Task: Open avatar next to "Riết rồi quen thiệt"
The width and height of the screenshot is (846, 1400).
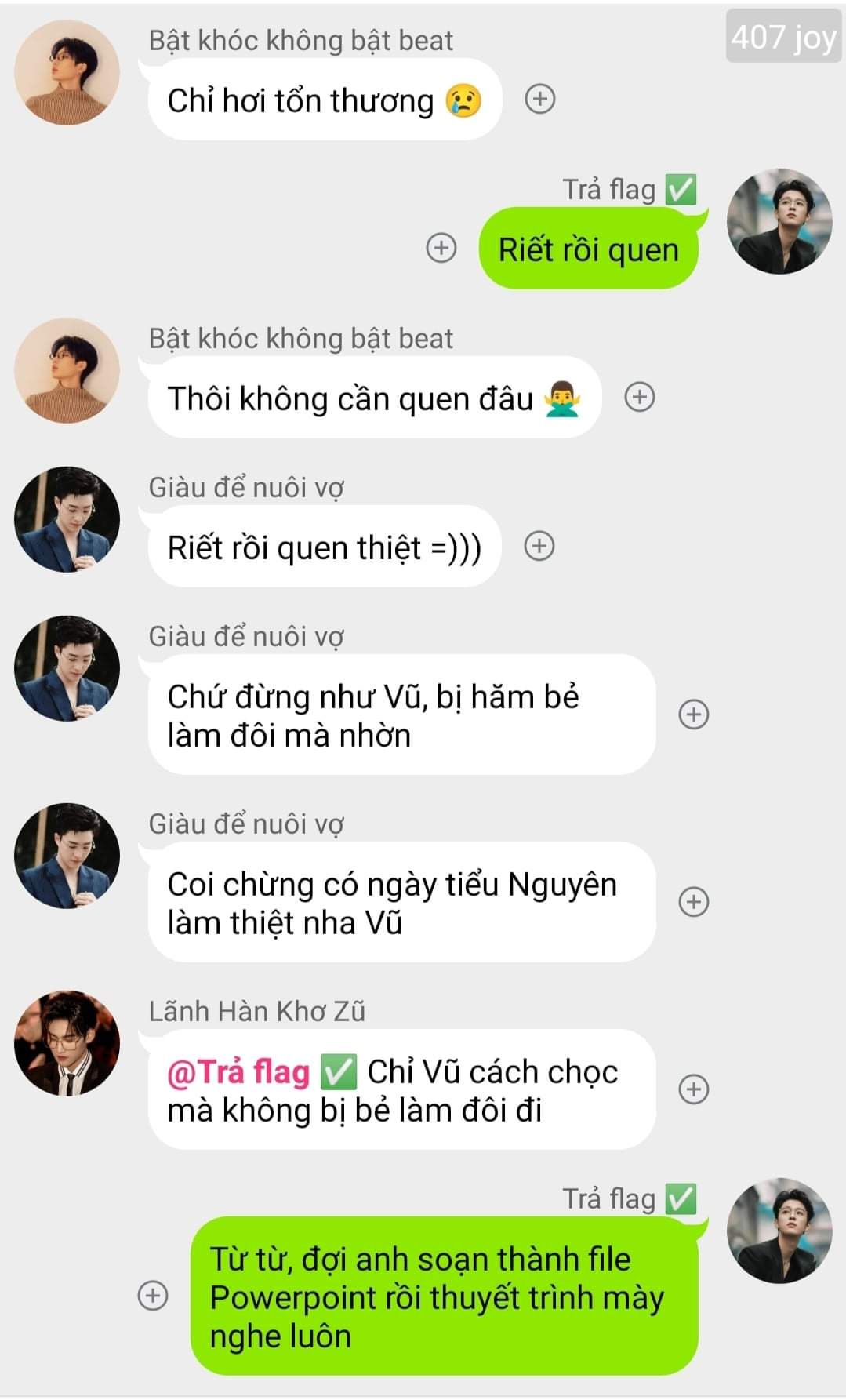Action: (67, 519)
